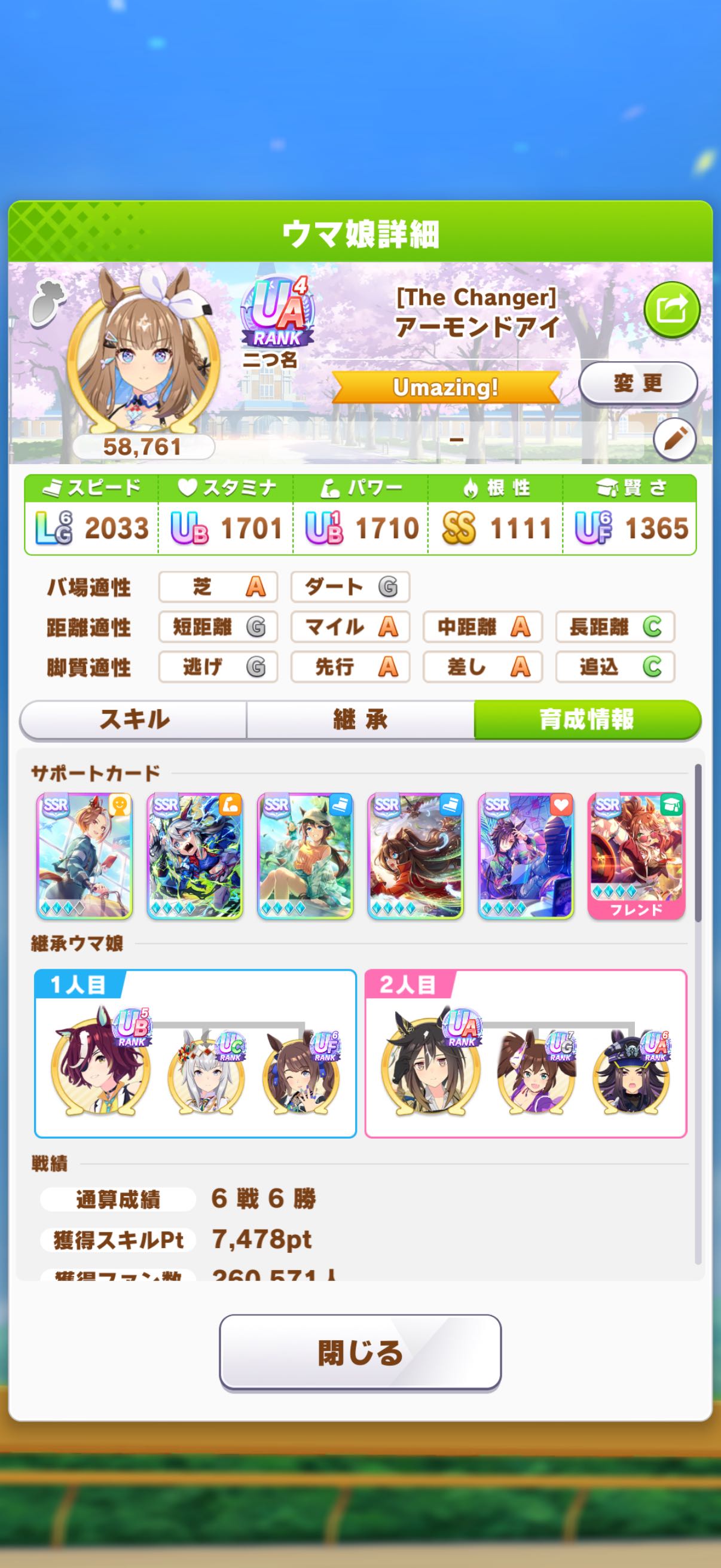
Task: Open the support card with heart icon
Action: click(526, 855)
